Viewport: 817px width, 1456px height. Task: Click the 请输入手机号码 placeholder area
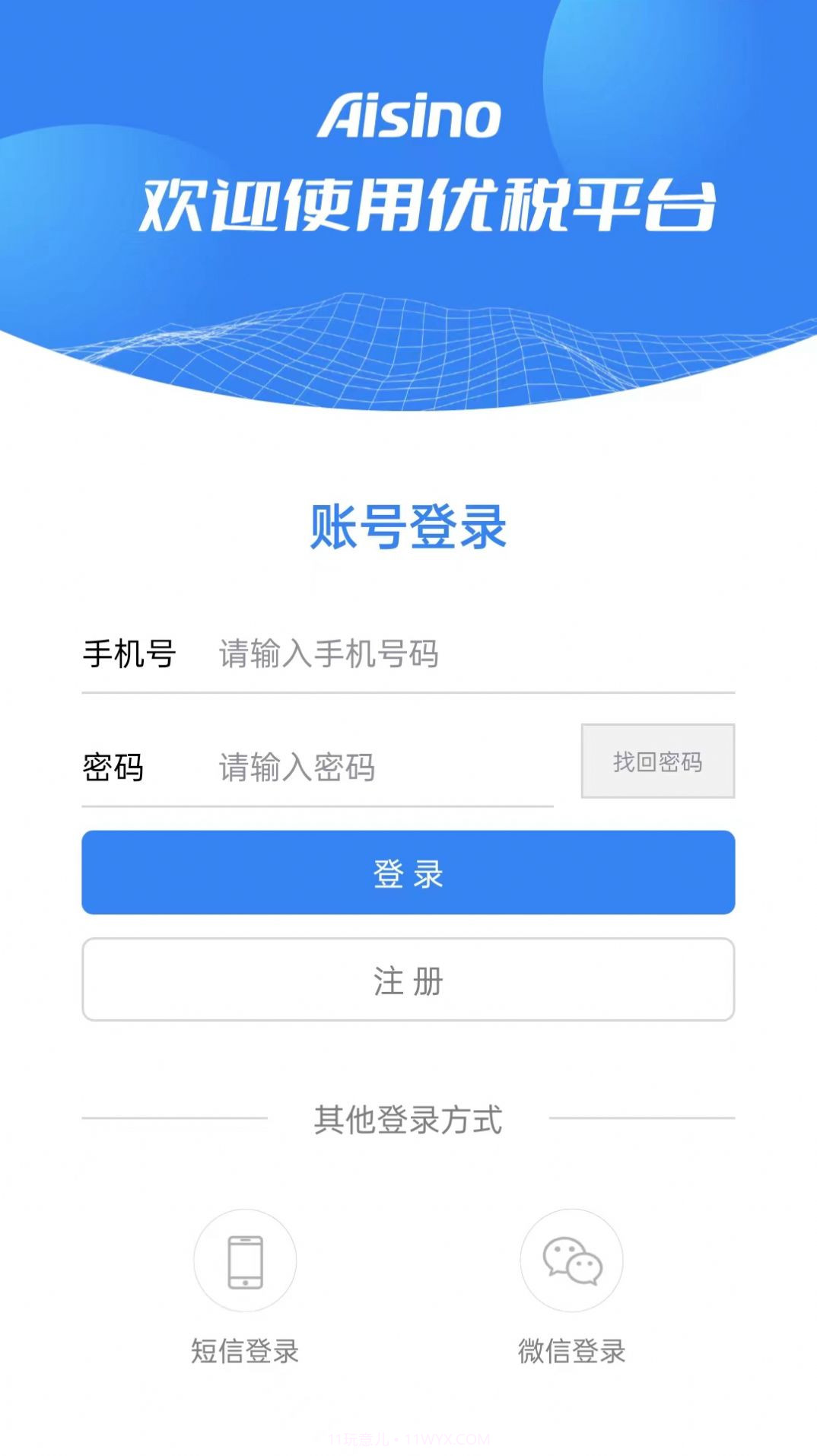[x=327, y=654]
